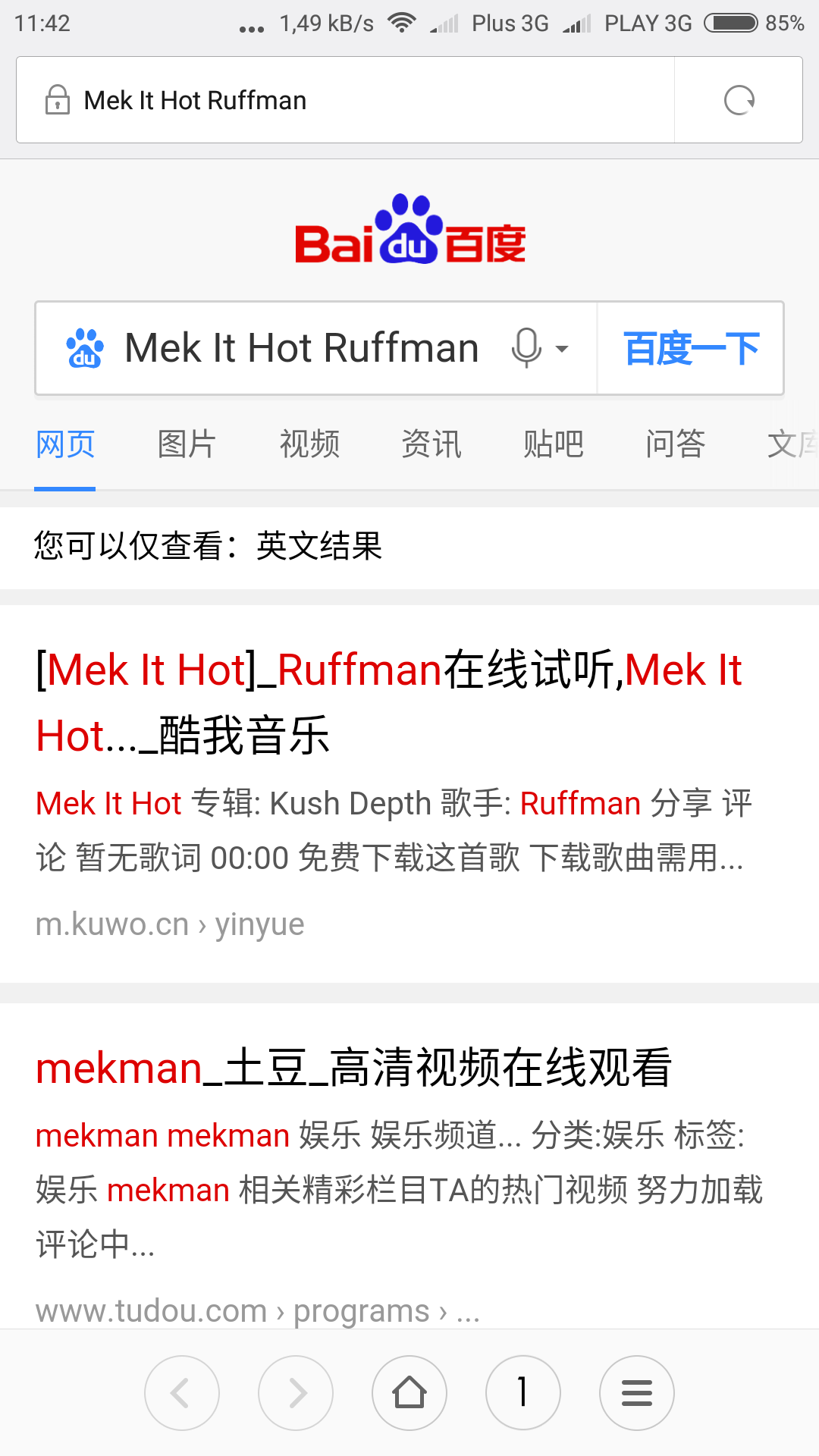The image size is (819, 1456).
Task: Go back to the previous page
Action: tap(182, 1393)
